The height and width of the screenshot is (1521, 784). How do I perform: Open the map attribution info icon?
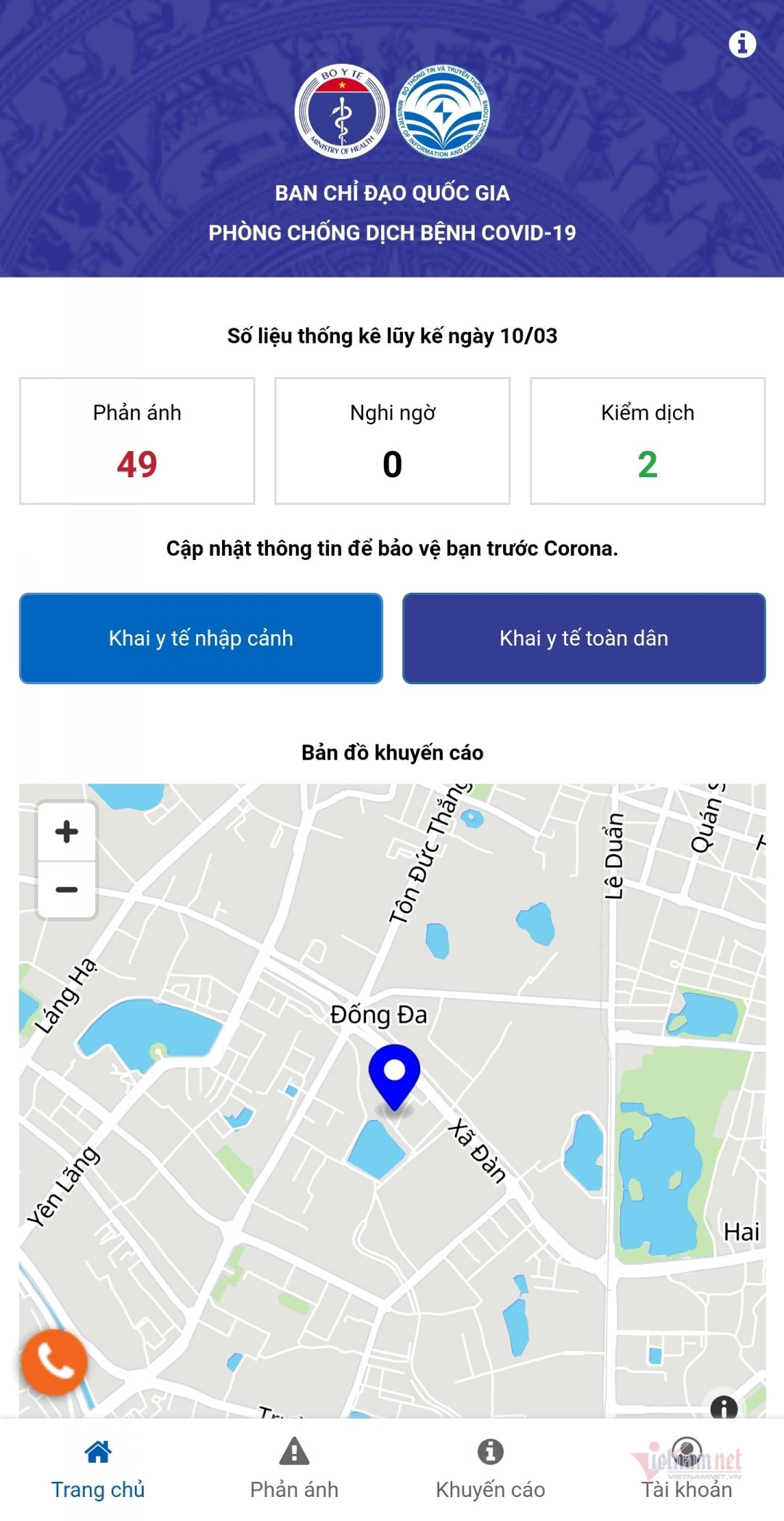(724, 1408)
